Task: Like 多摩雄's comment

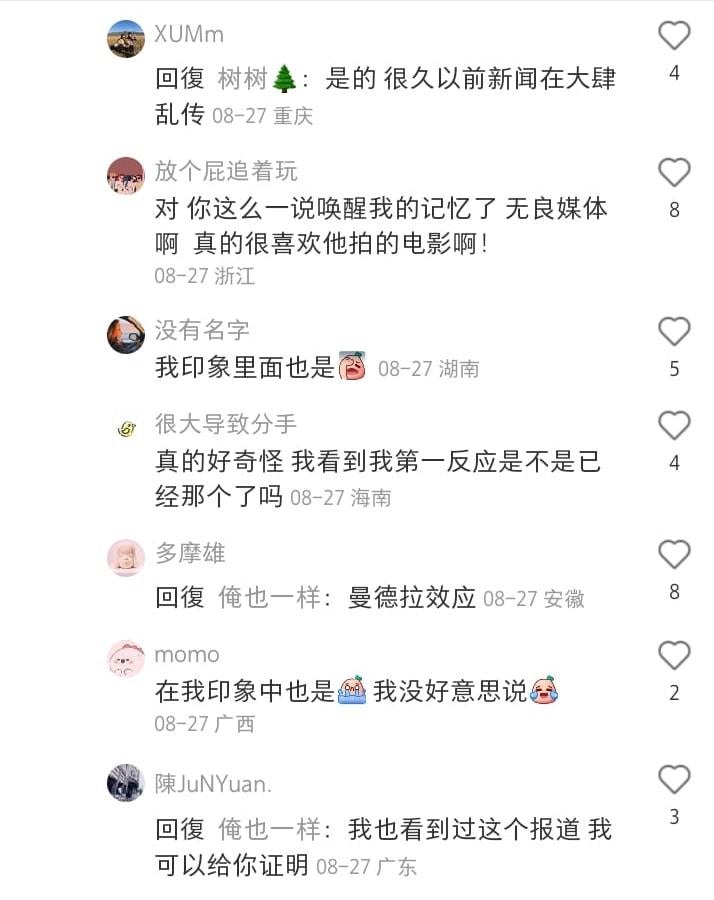Action: pyautogui.click(x=674, y=555)
